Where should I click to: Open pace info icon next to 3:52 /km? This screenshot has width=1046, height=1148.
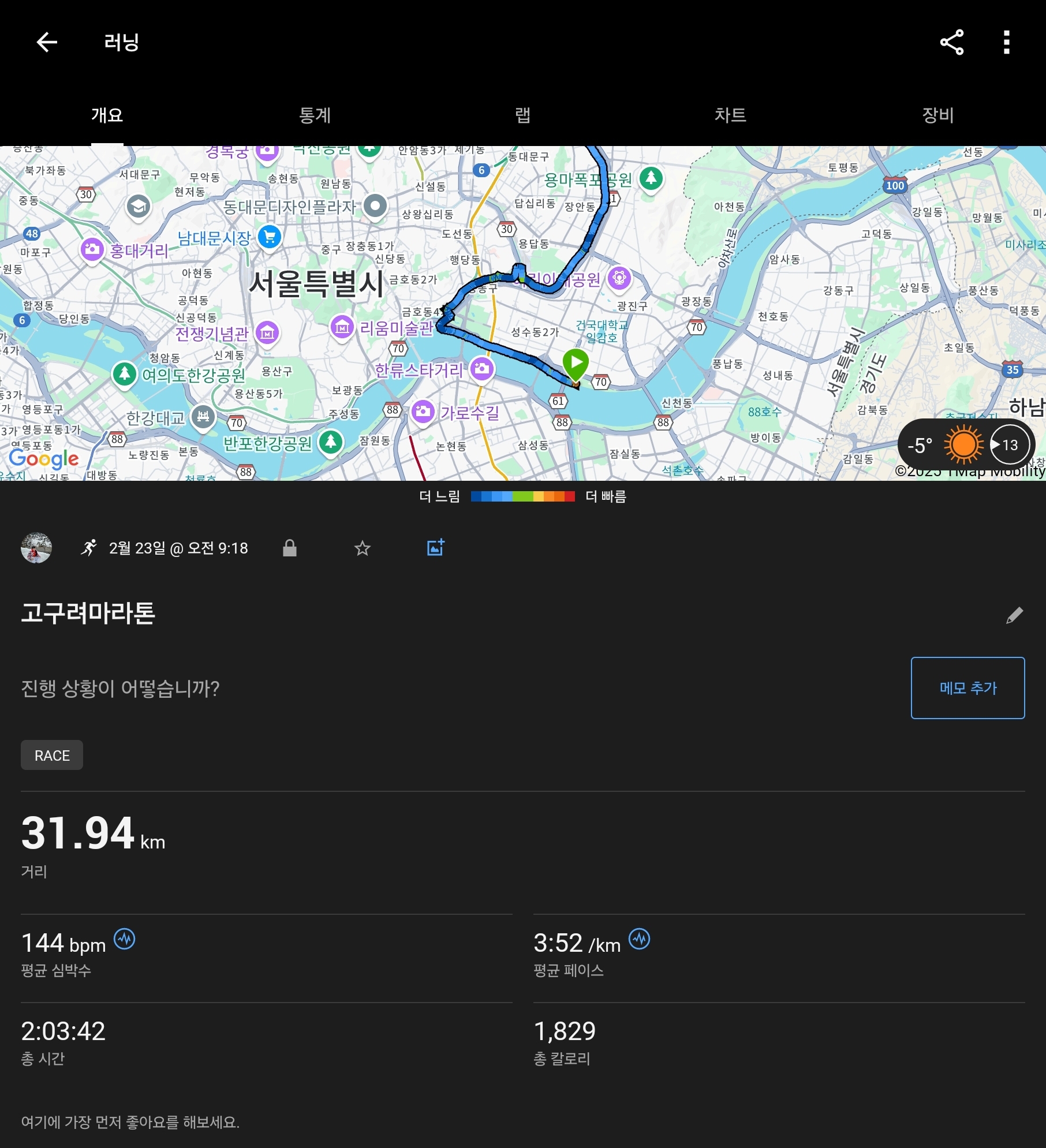coord(639,939)
